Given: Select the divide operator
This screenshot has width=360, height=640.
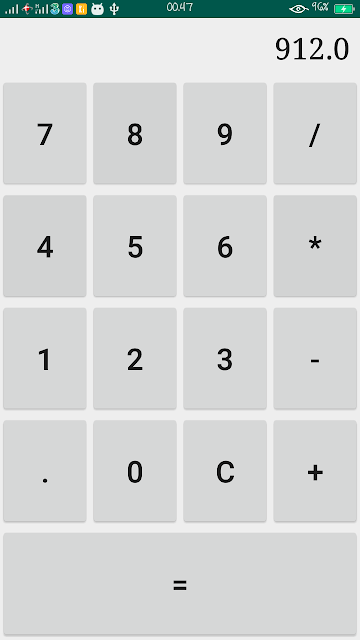Looking at the screenshot, I should point(315,133).
